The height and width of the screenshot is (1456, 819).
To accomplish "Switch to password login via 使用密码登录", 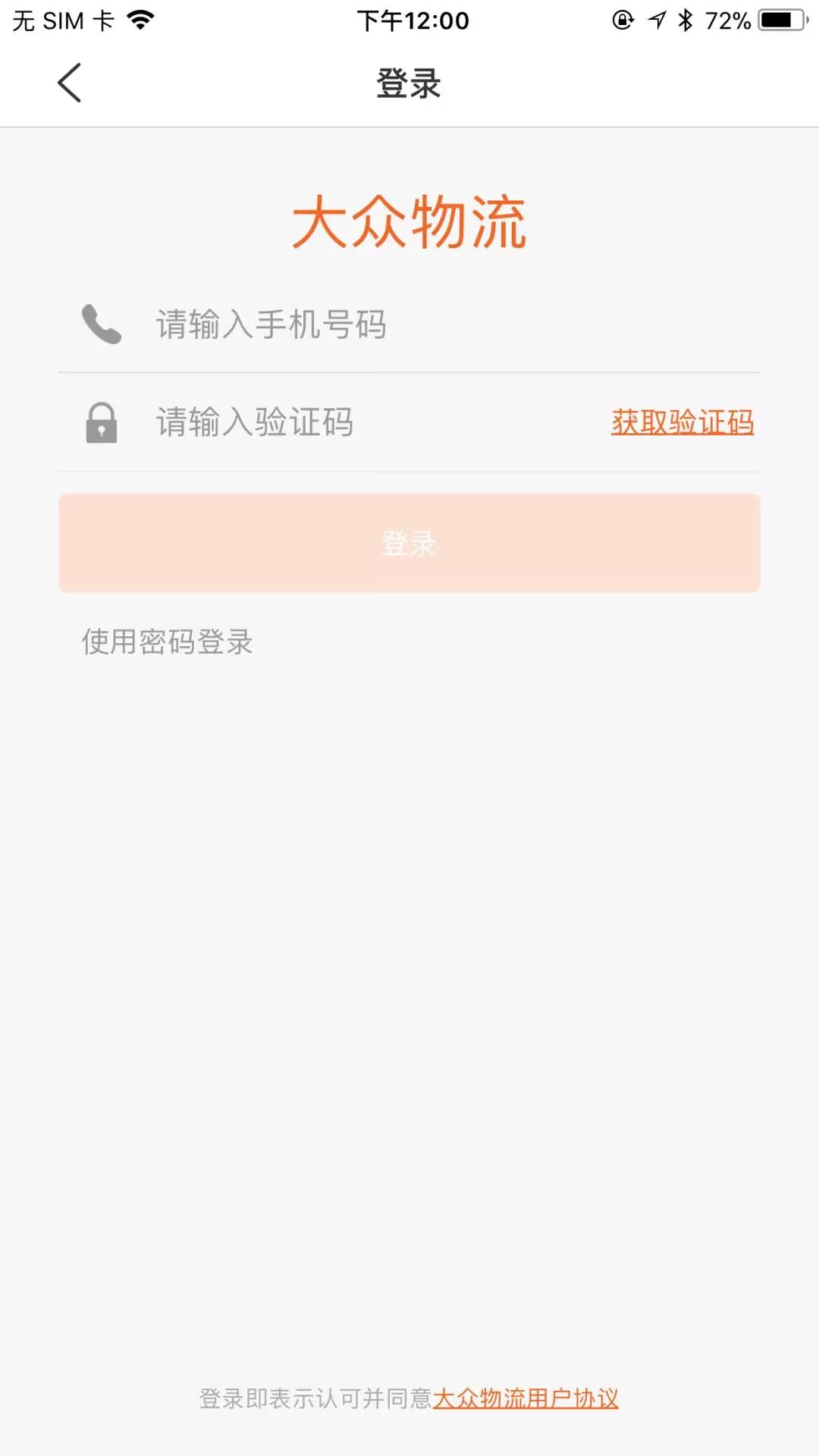I will tap(167, 642).
